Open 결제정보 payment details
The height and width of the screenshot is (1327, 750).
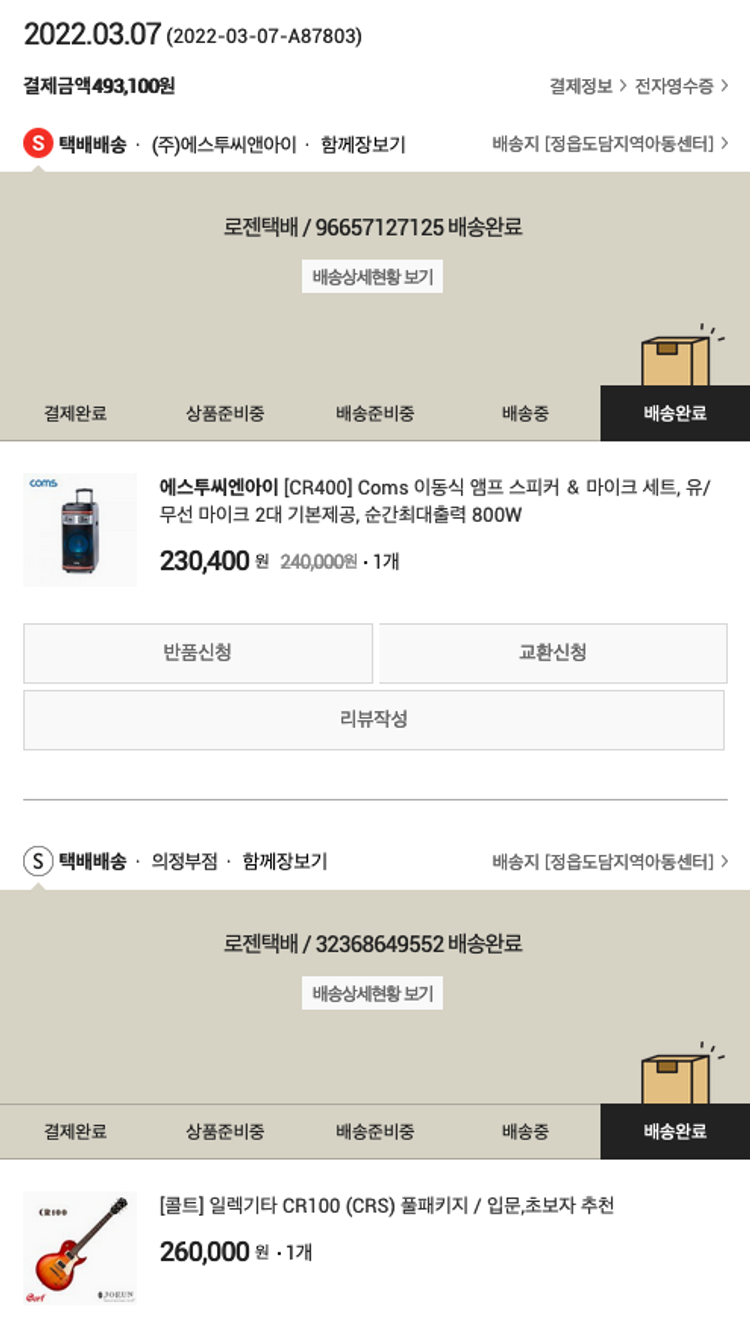coord(587,86)
